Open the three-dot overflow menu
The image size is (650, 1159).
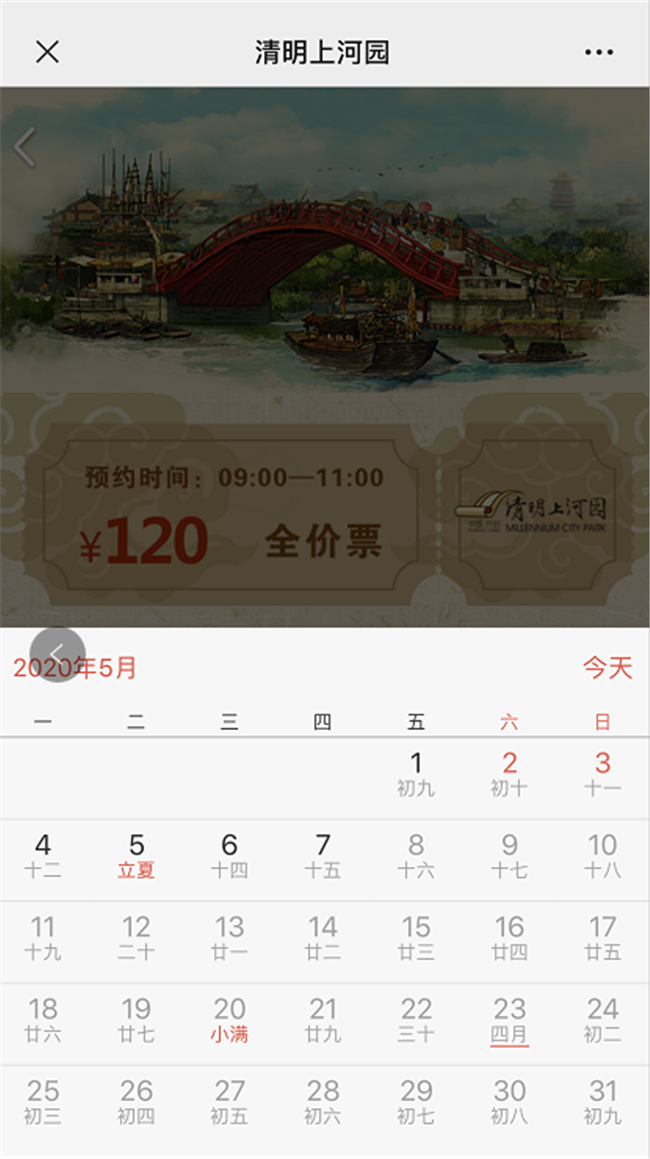click(x=599, y=52)
